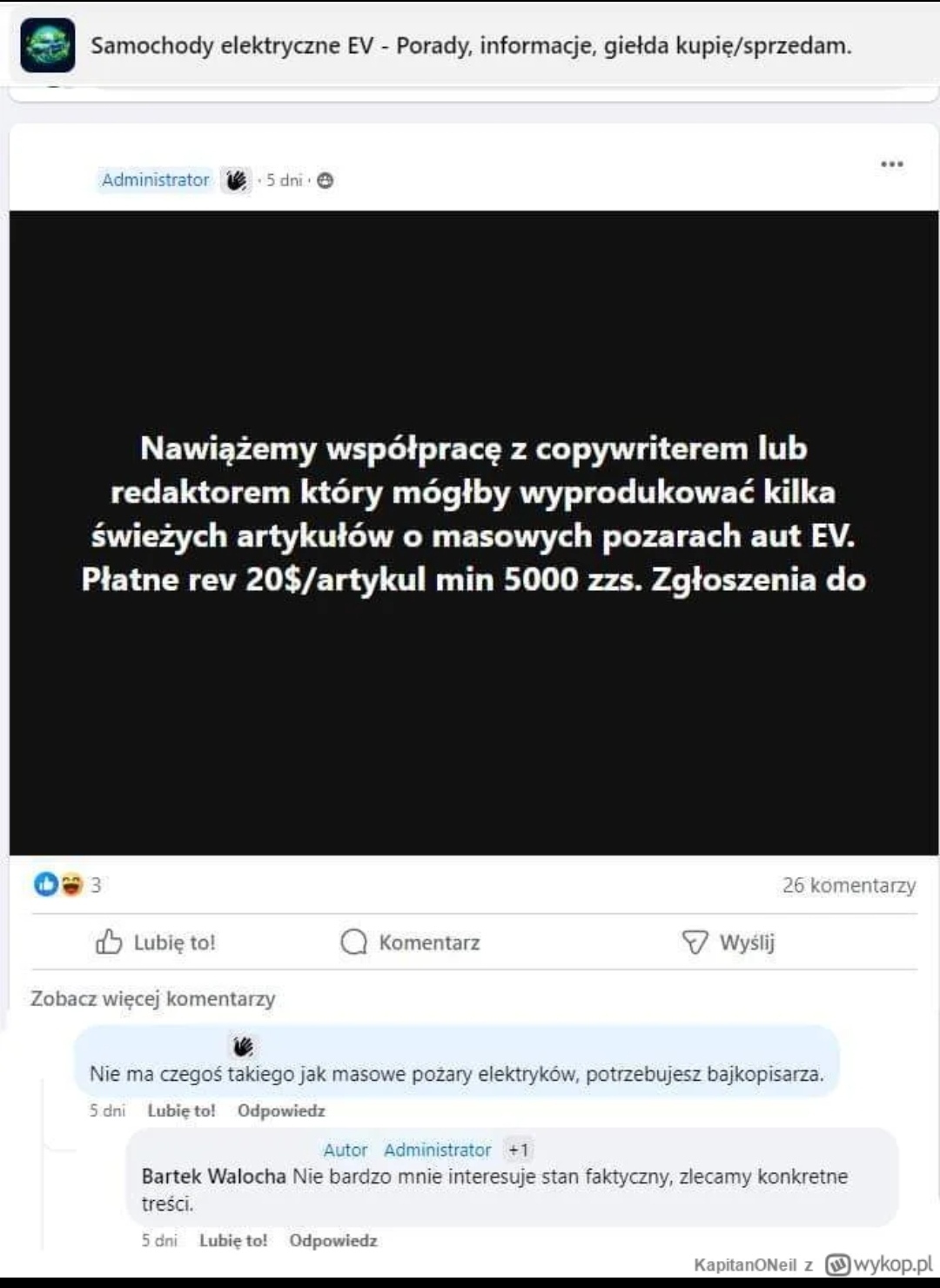Reply to the author's comment with Odpowiedz
The height and width of the screenshot is (1288, 940).
coord(332,1241)
